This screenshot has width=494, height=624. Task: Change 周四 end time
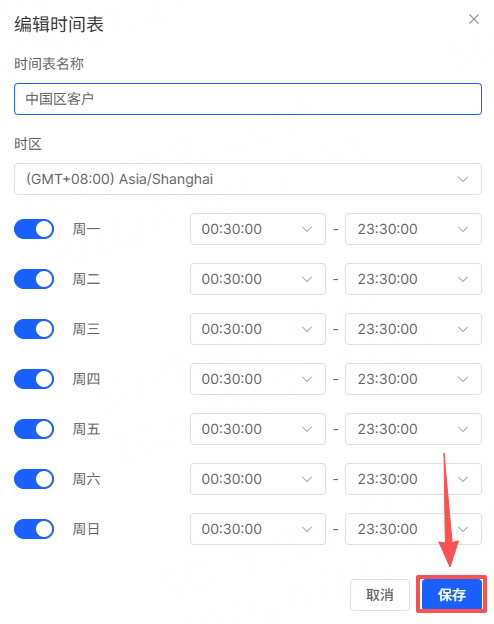coord(413,379)
